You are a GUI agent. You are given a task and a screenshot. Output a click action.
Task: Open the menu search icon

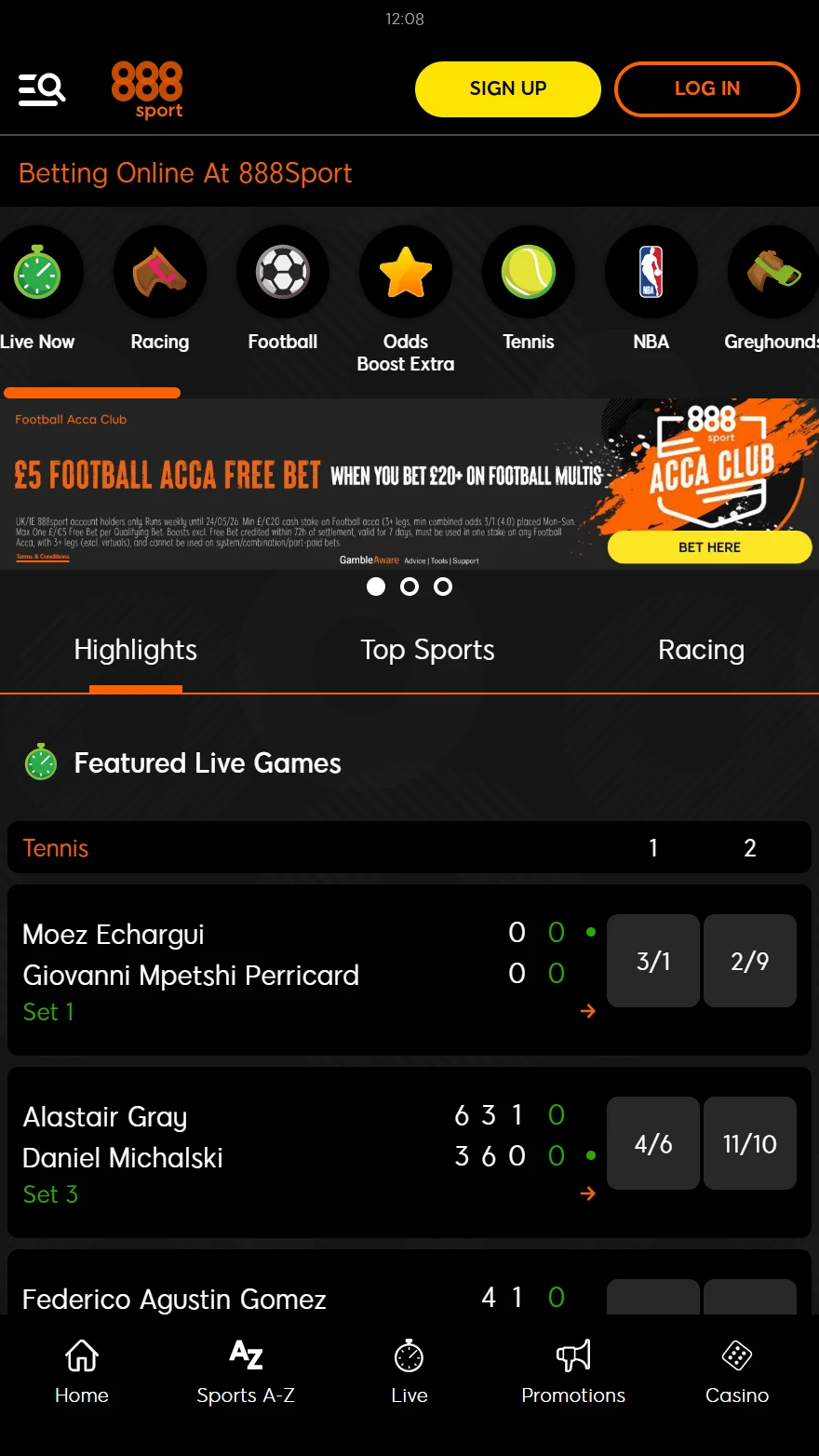point(42,89)
